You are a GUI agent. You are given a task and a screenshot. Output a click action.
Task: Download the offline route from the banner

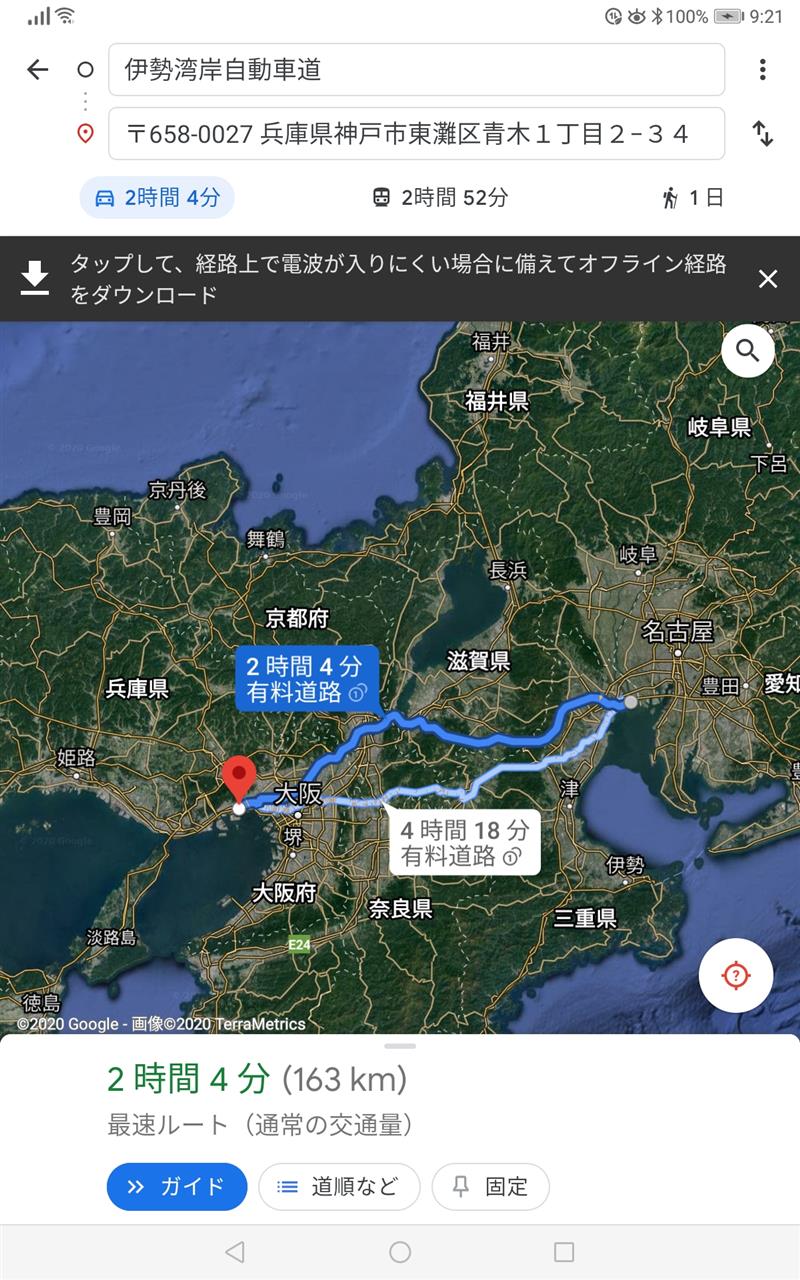coord(35,278)
